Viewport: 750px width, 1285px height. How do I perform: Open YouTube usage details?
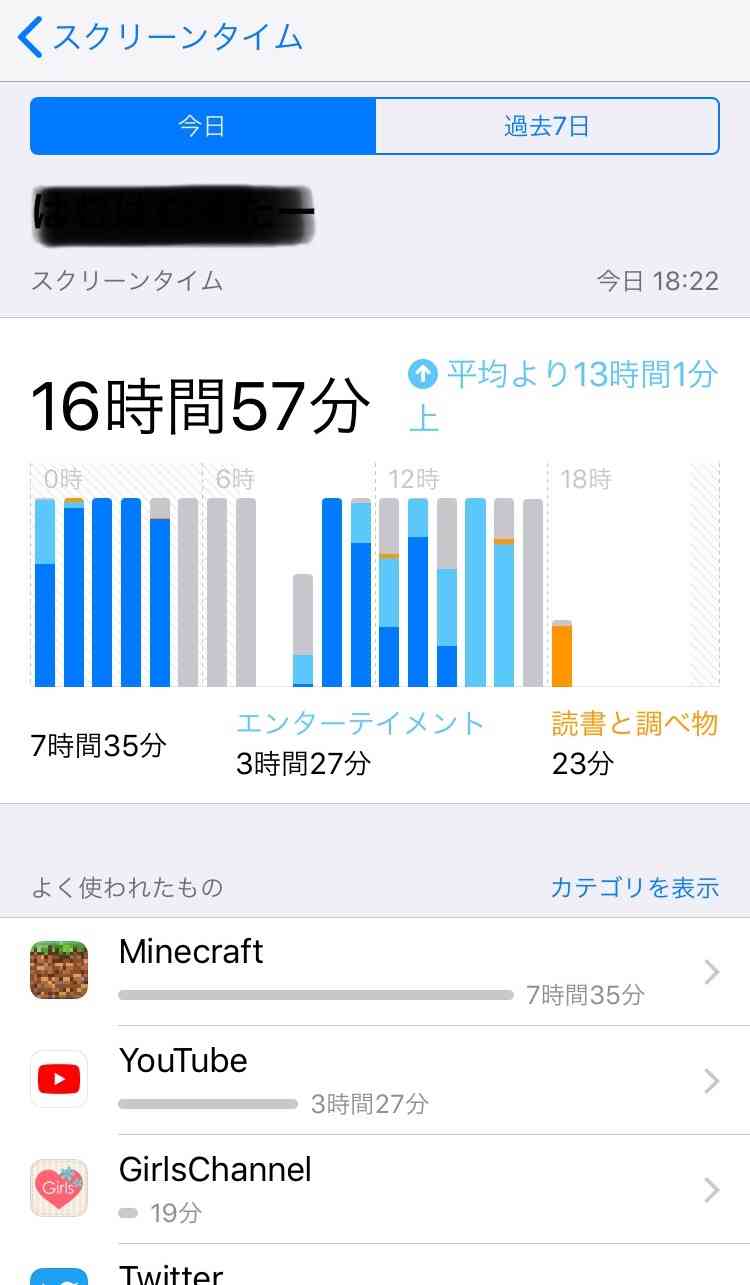(375, 1081)
